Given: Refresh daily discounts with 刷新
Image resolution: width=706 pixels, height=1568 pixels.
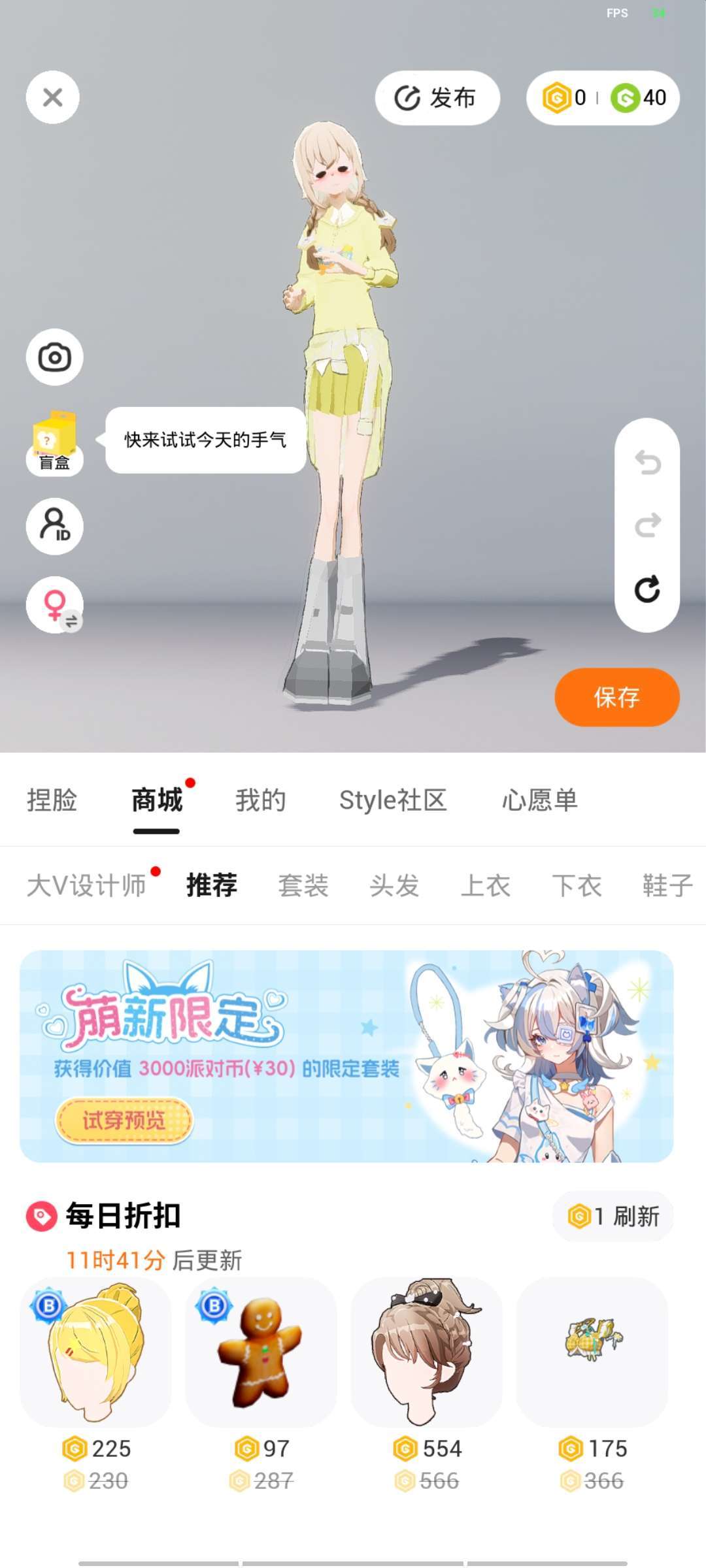Looking at the screenshot, I should click(613, 1217).
